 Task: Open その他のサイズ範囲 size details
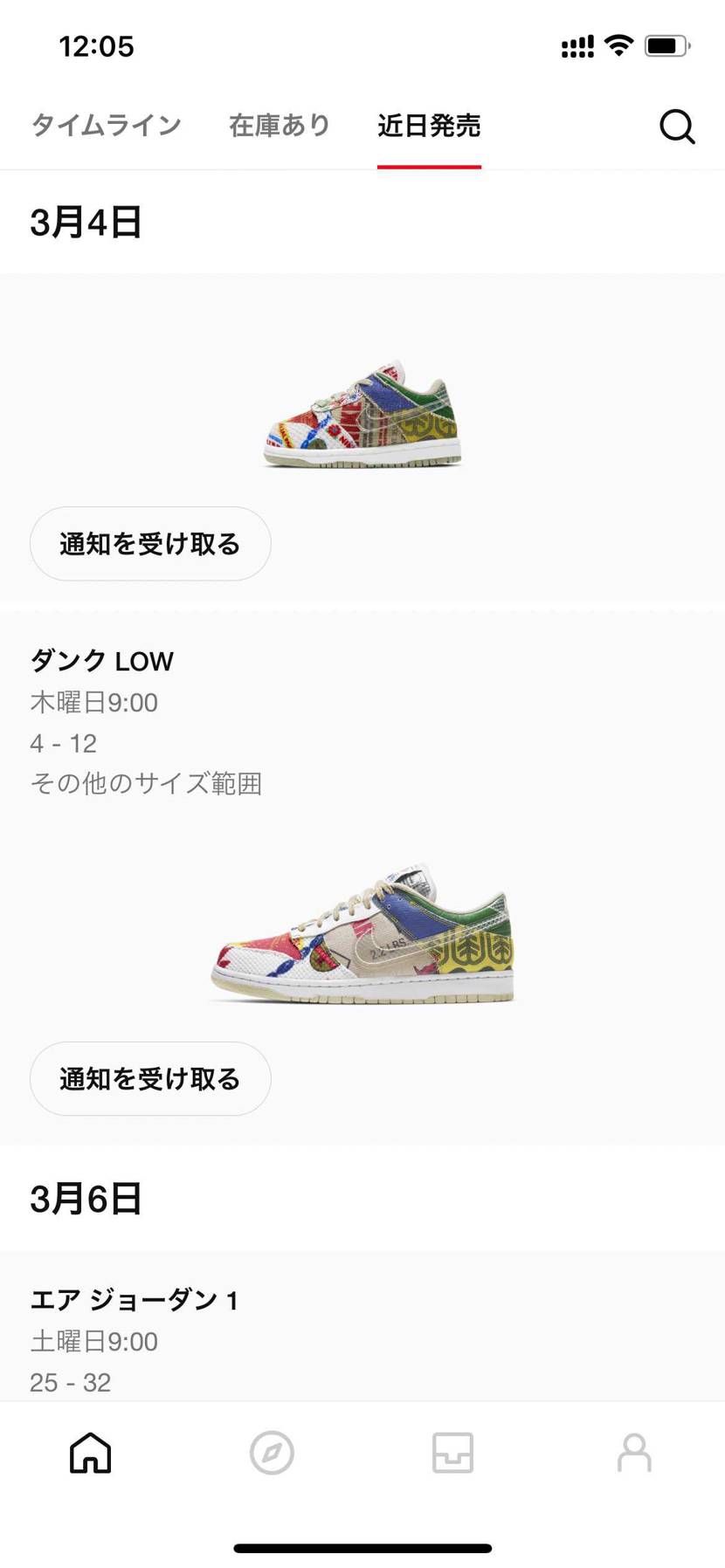coord(148,784)
